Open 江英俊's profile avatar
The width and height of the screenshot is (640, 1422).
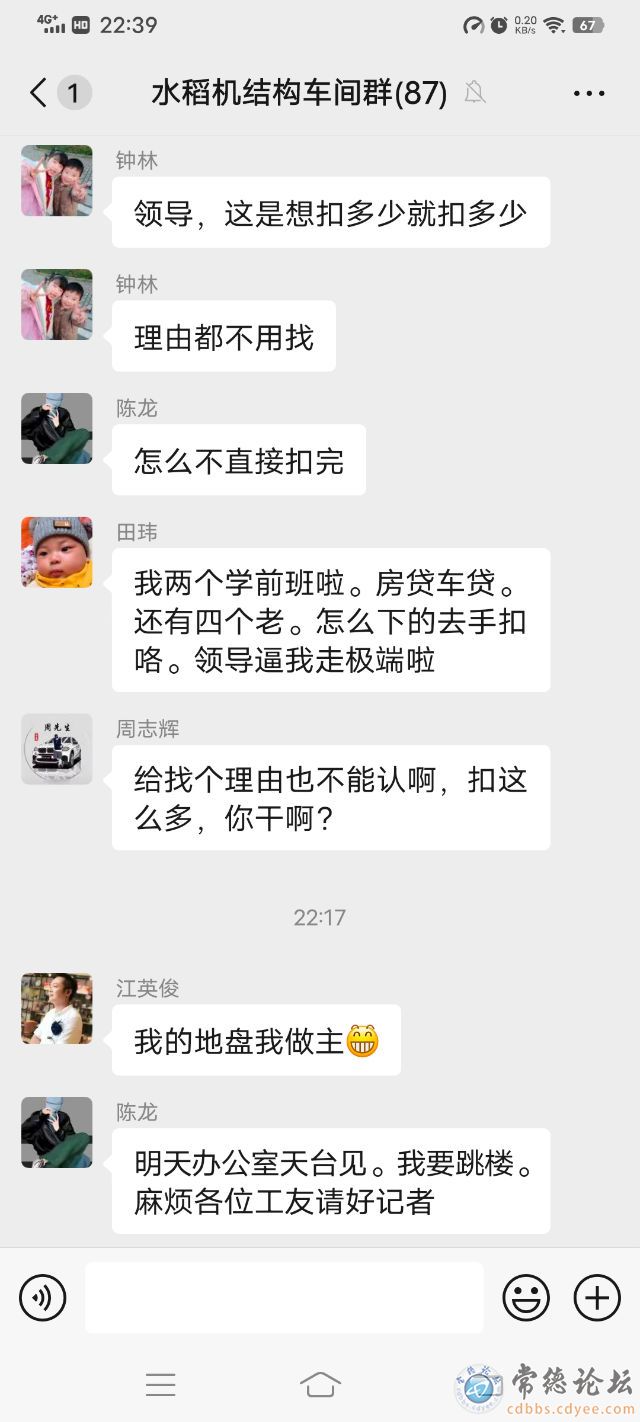57,1008
